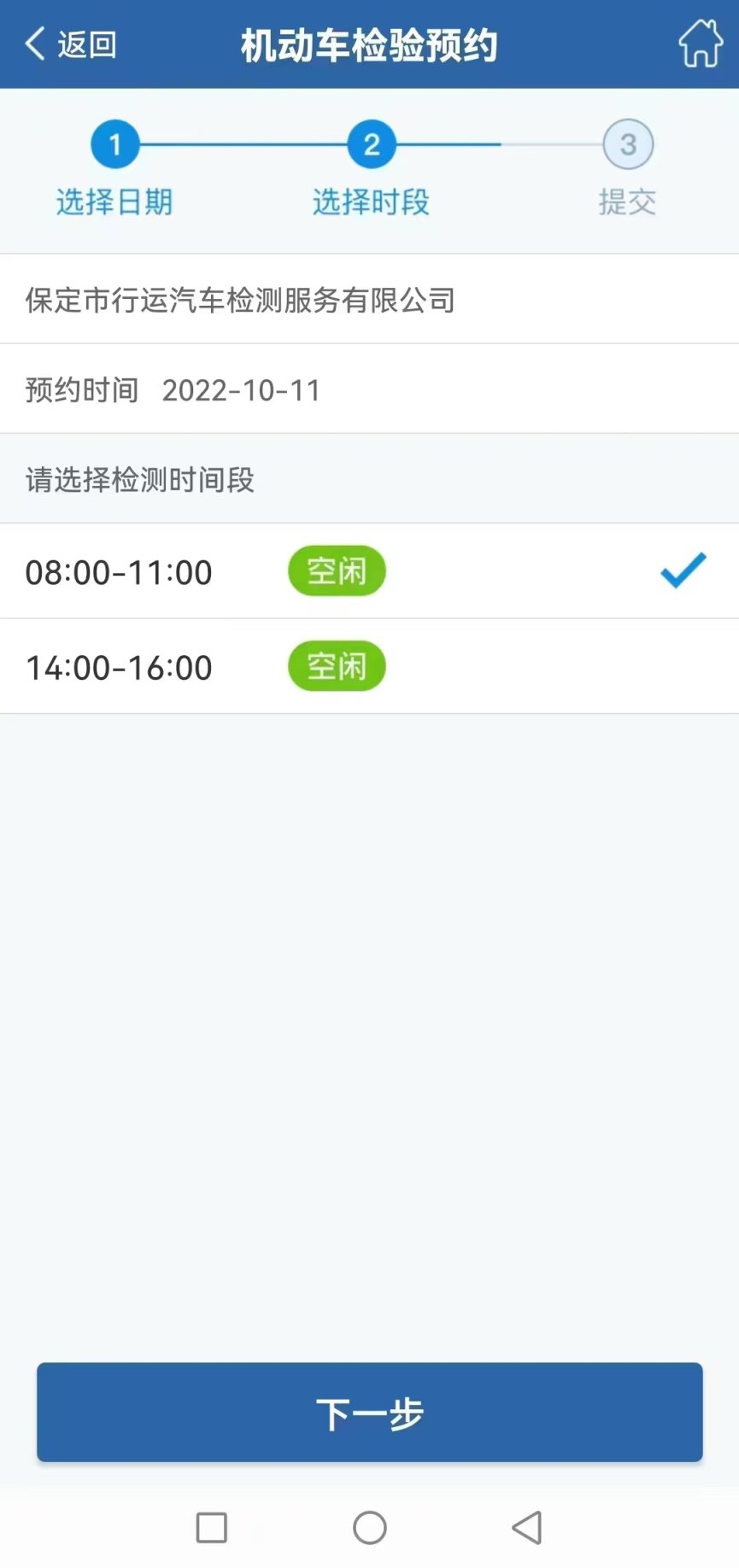
Task: Open recent apps from navigation bar
Action: click(211, 1528)
